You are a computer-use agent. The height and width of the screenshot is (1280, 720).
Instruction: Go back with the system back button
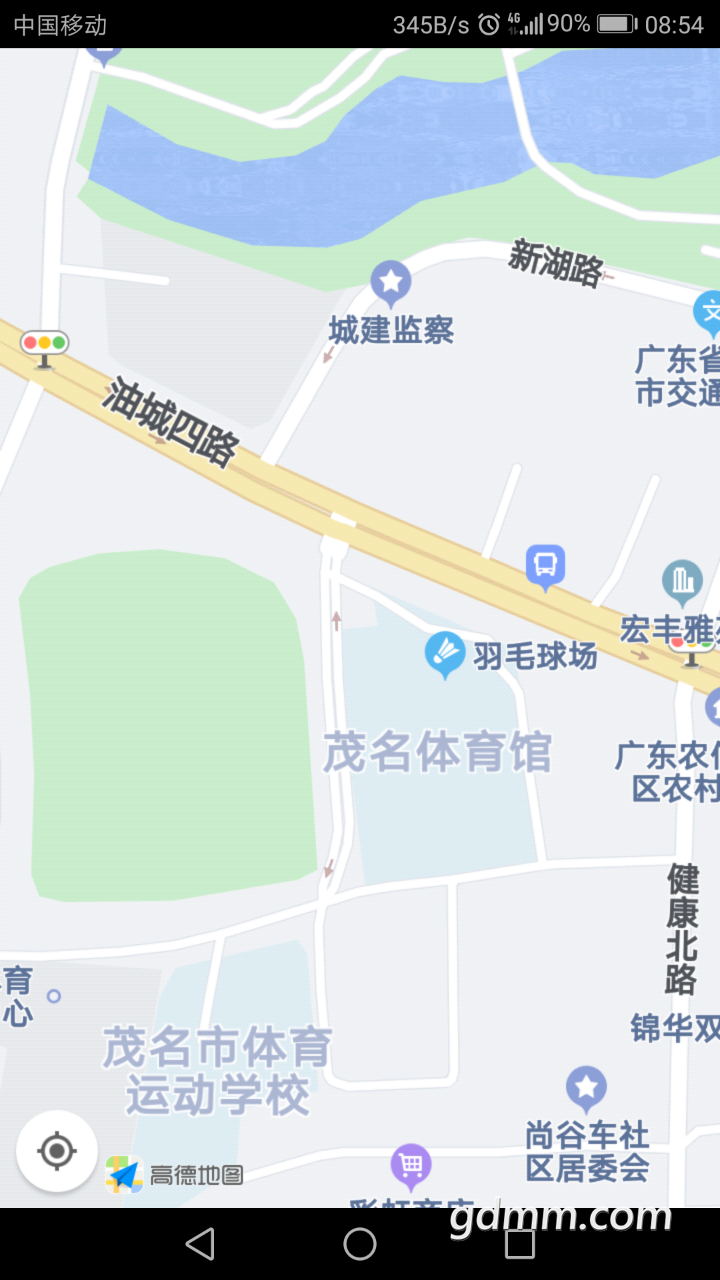200,1244
